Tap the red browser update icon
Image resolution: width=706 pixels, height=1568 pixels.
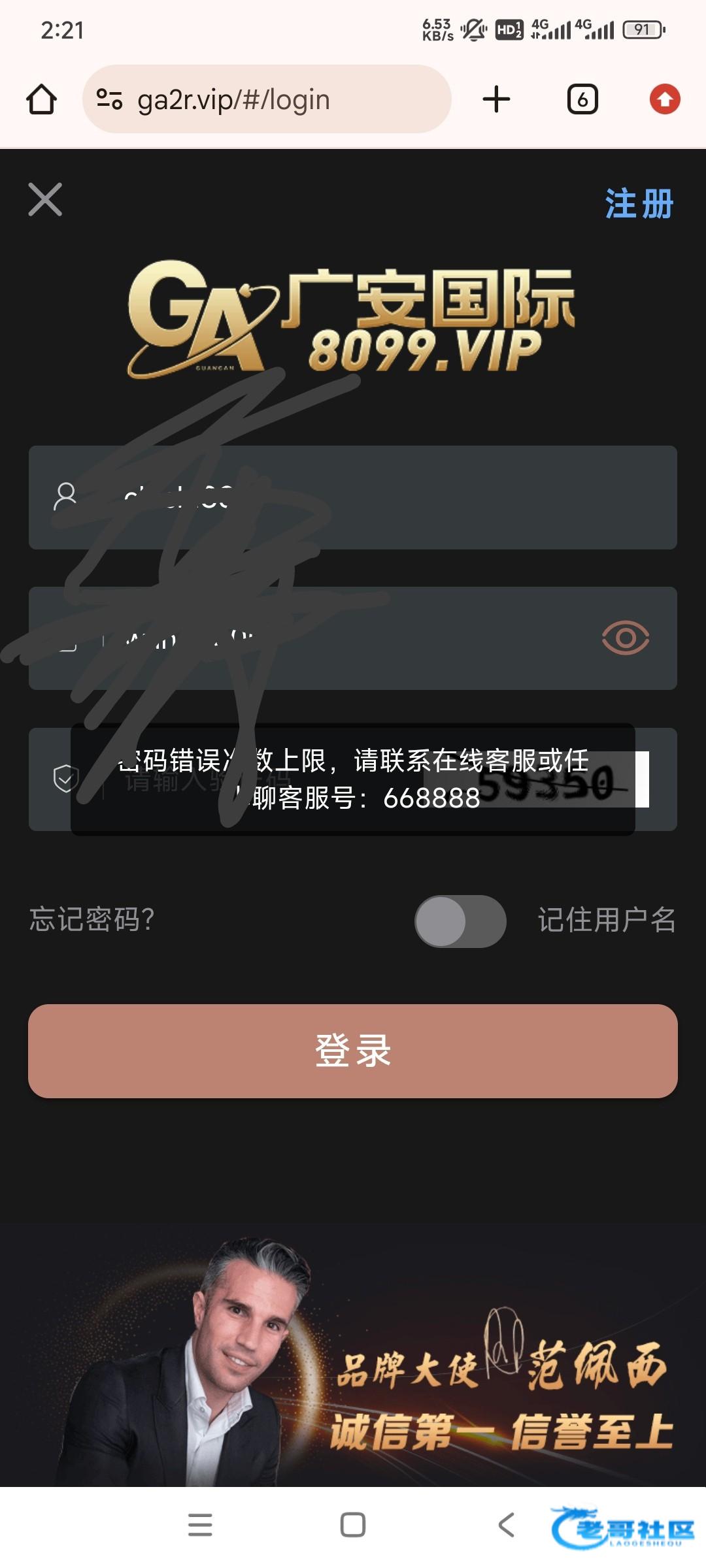tap(665, 99)
